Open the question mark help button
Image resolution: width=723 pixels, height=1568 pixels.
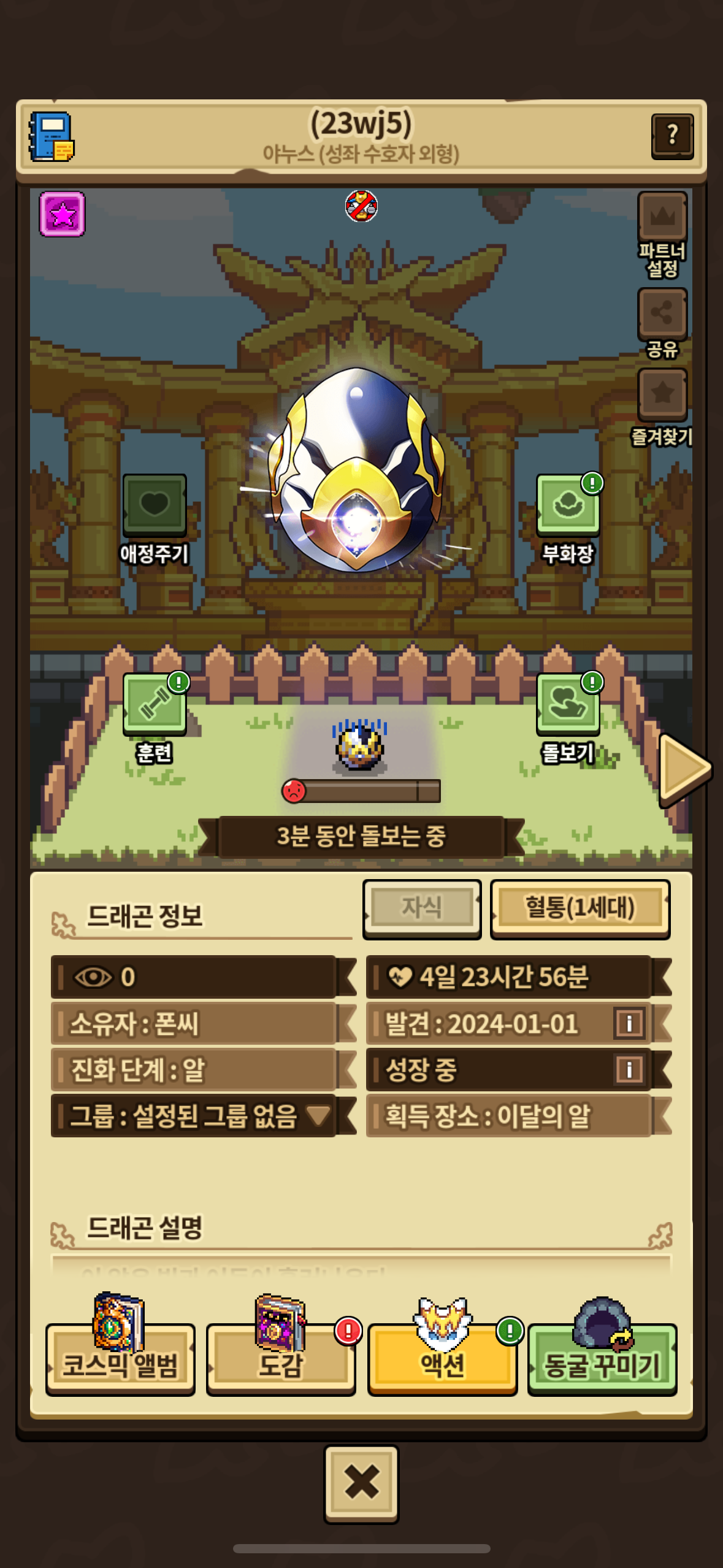671,136
